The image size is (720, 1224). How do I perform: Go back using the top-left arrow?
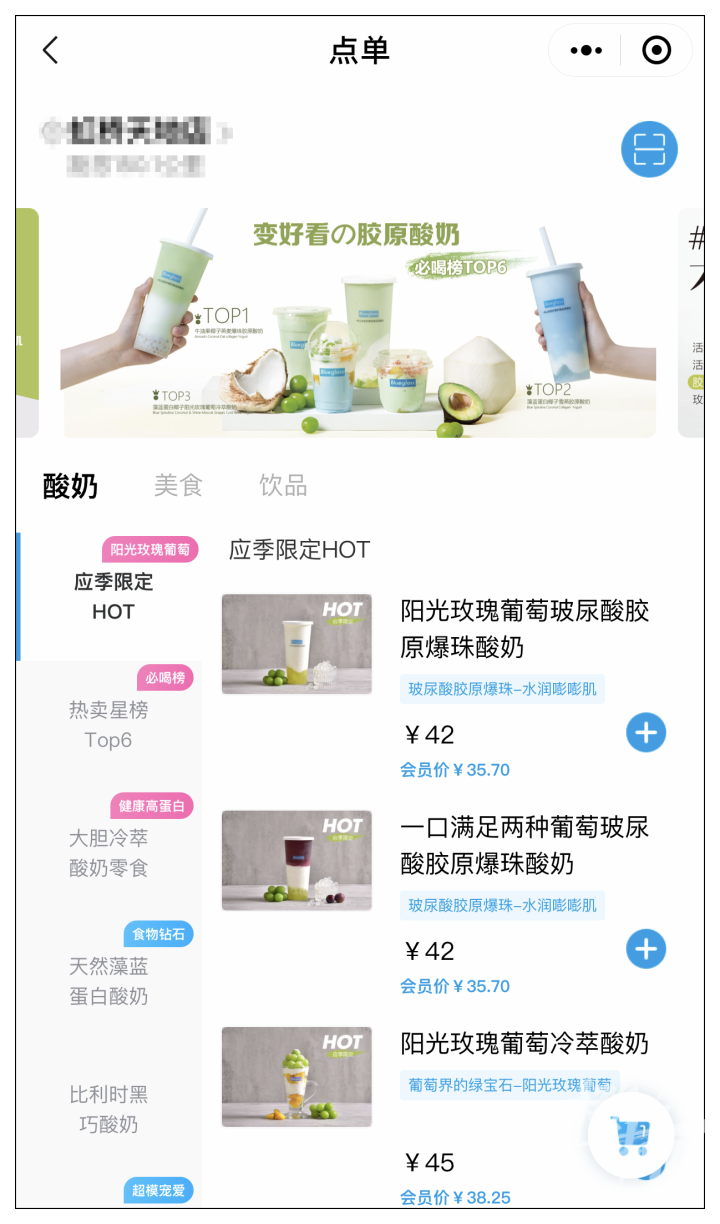[51, 50]
